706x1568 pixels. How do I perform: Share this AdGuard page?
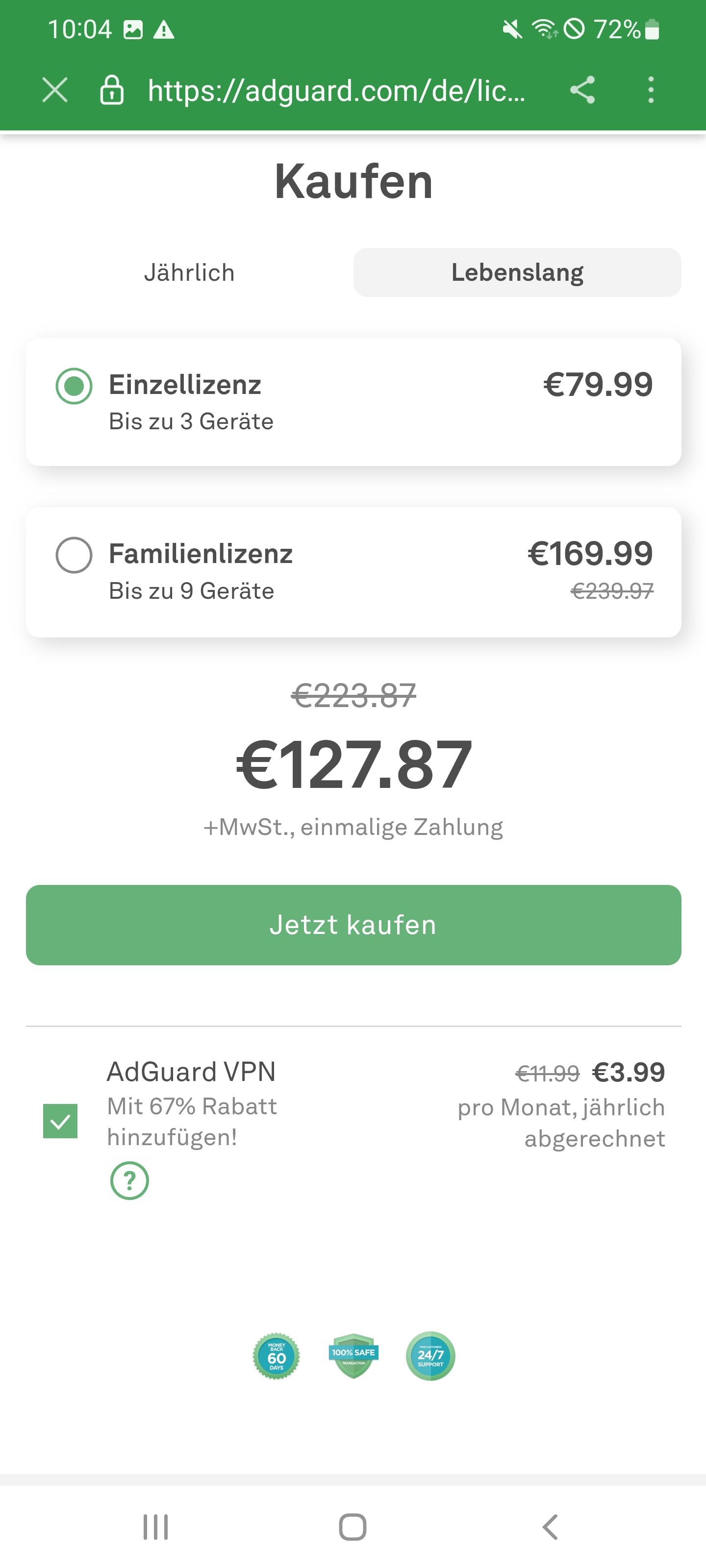(x=582, y=90)
